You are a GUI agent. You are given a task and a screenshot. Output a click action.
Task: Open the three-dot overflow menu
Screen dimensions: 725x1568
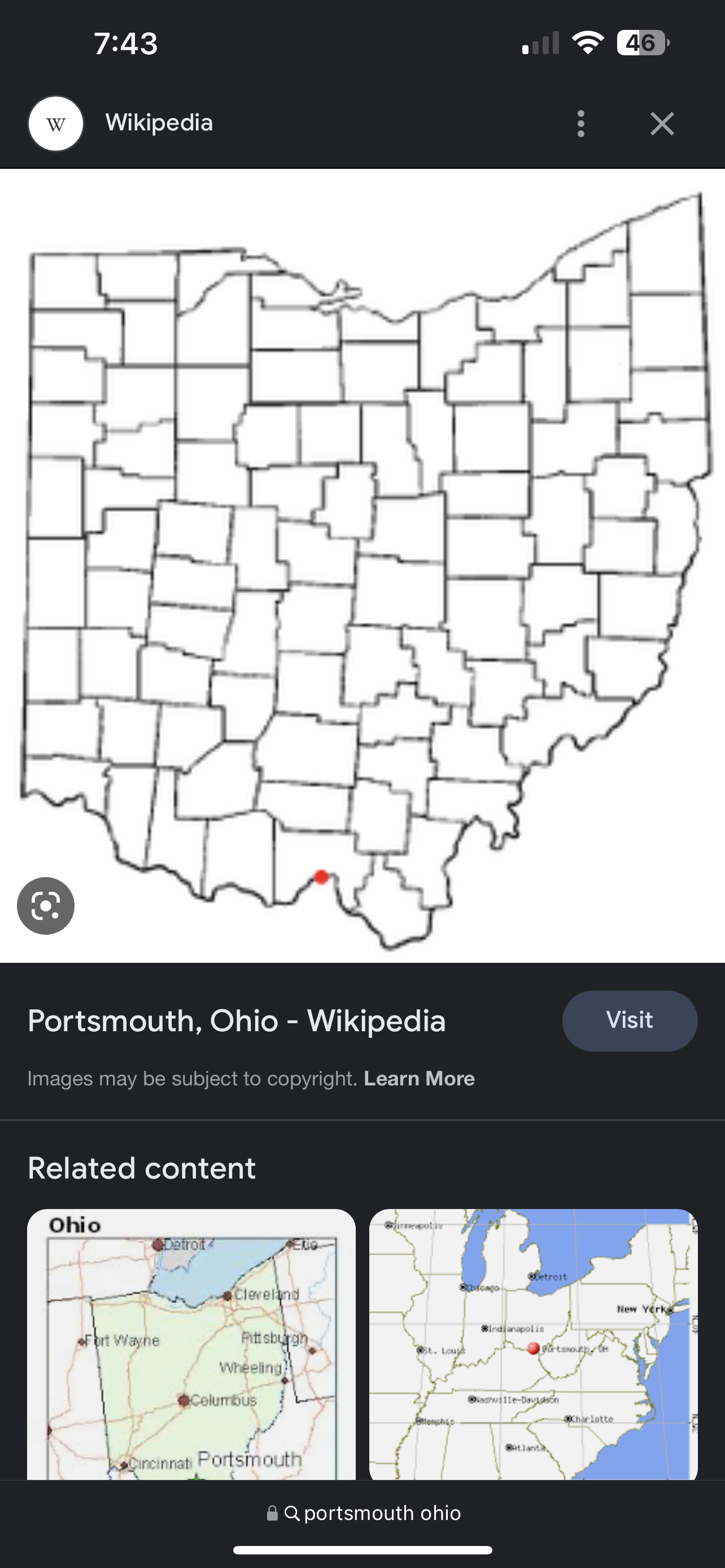point(580,124)
